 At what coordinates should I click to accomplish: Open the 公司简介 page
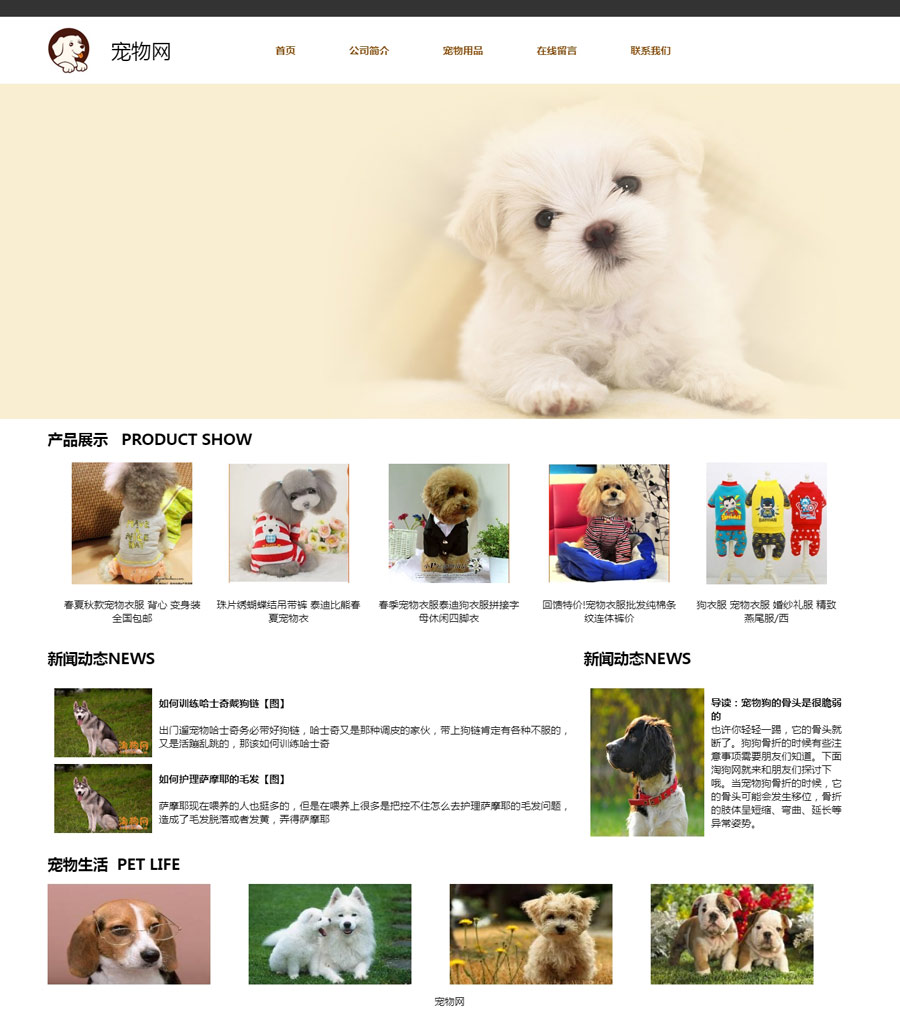point(369,51)
